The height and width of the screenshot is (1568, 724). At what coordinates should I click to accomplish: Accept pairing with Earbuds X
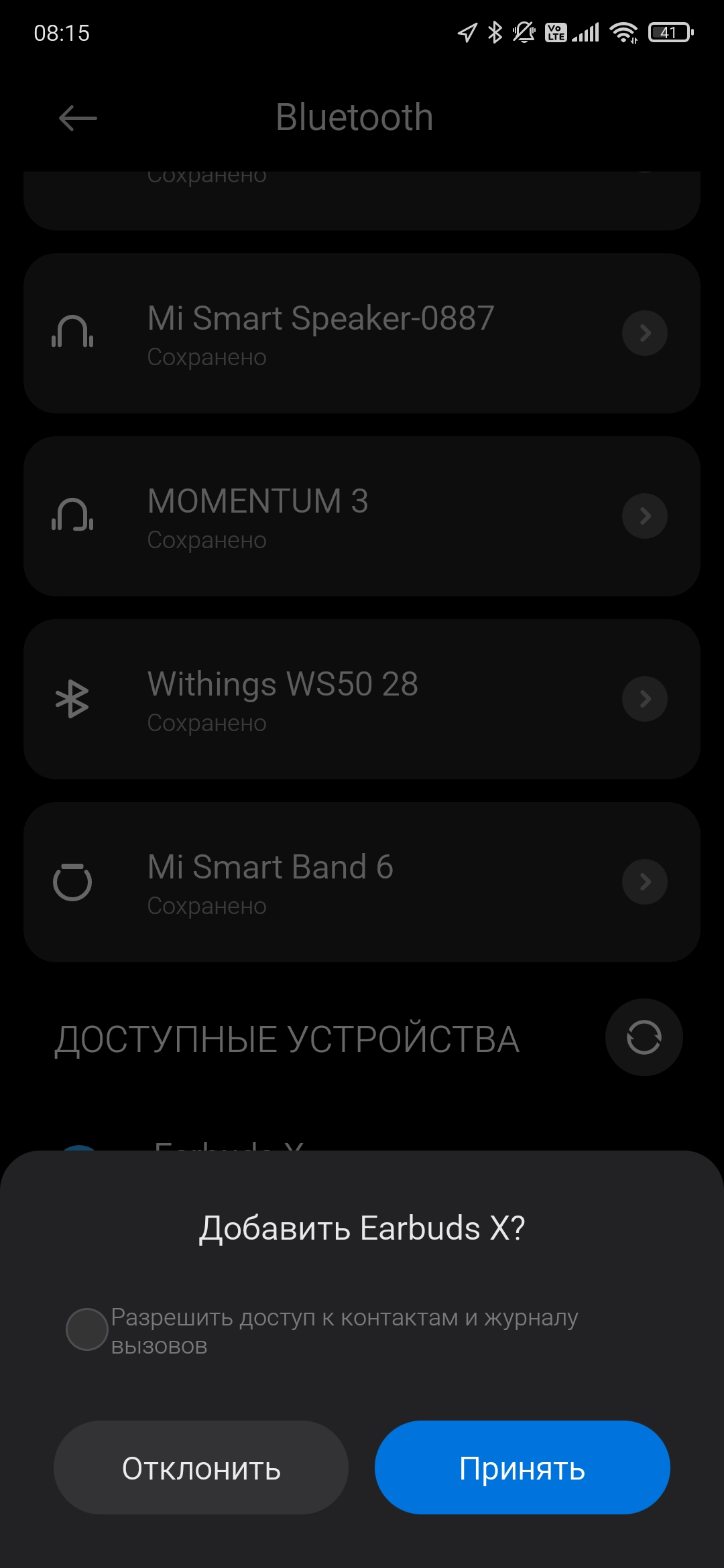click(x=522, y=1467)
